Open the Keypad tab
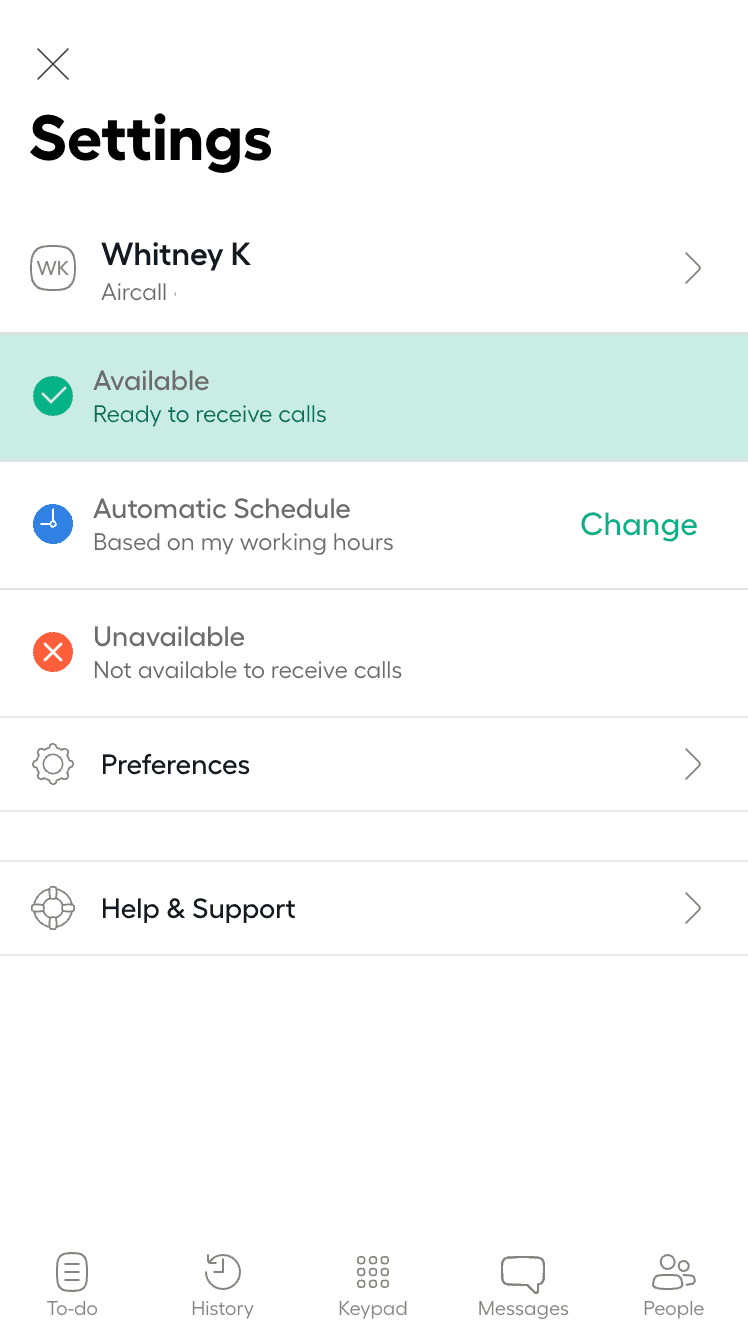Screen dimensions: 748x1324 373,1285
